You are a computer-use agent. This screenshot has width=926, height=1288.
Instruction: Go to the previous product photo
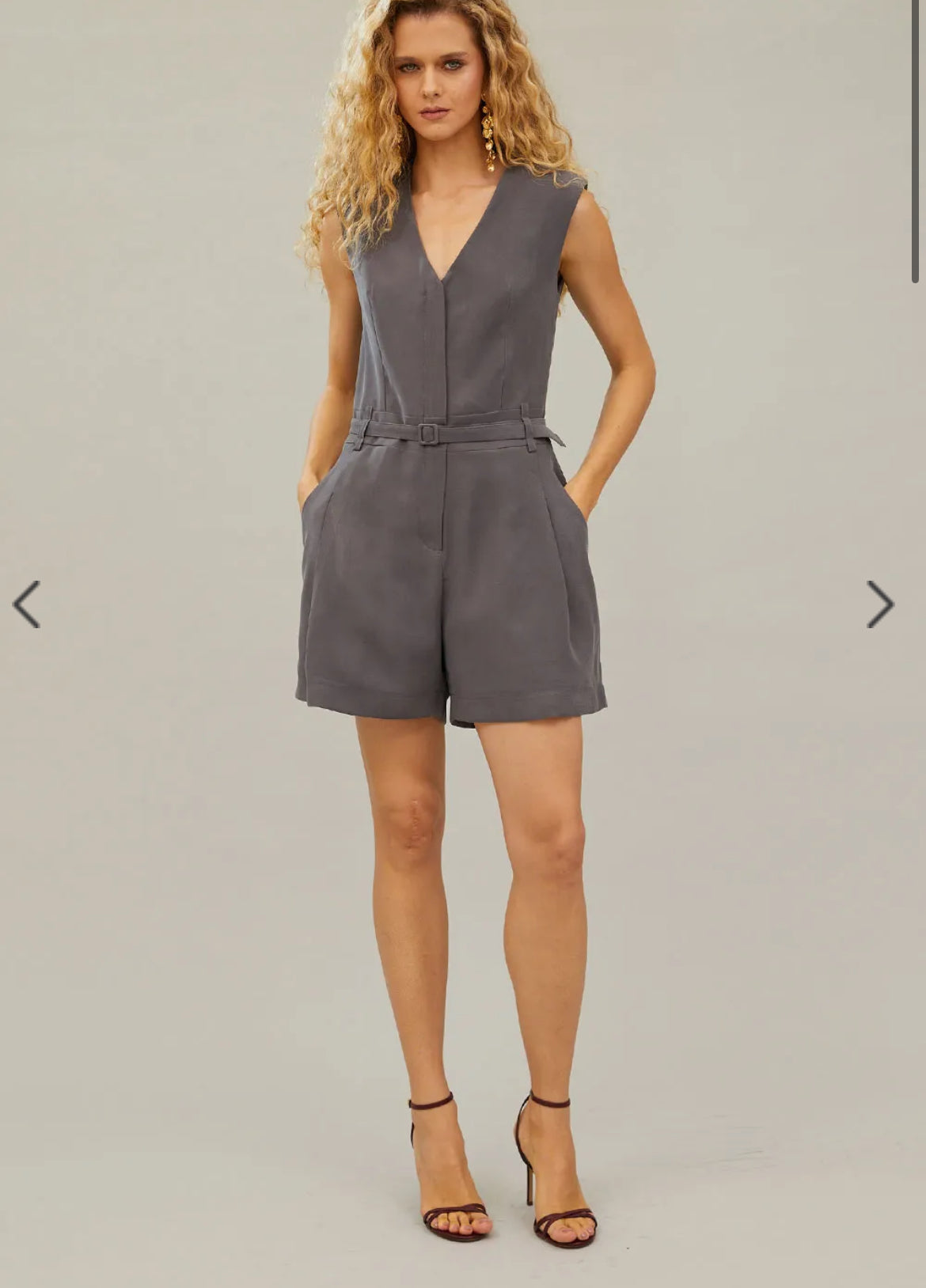26,604
